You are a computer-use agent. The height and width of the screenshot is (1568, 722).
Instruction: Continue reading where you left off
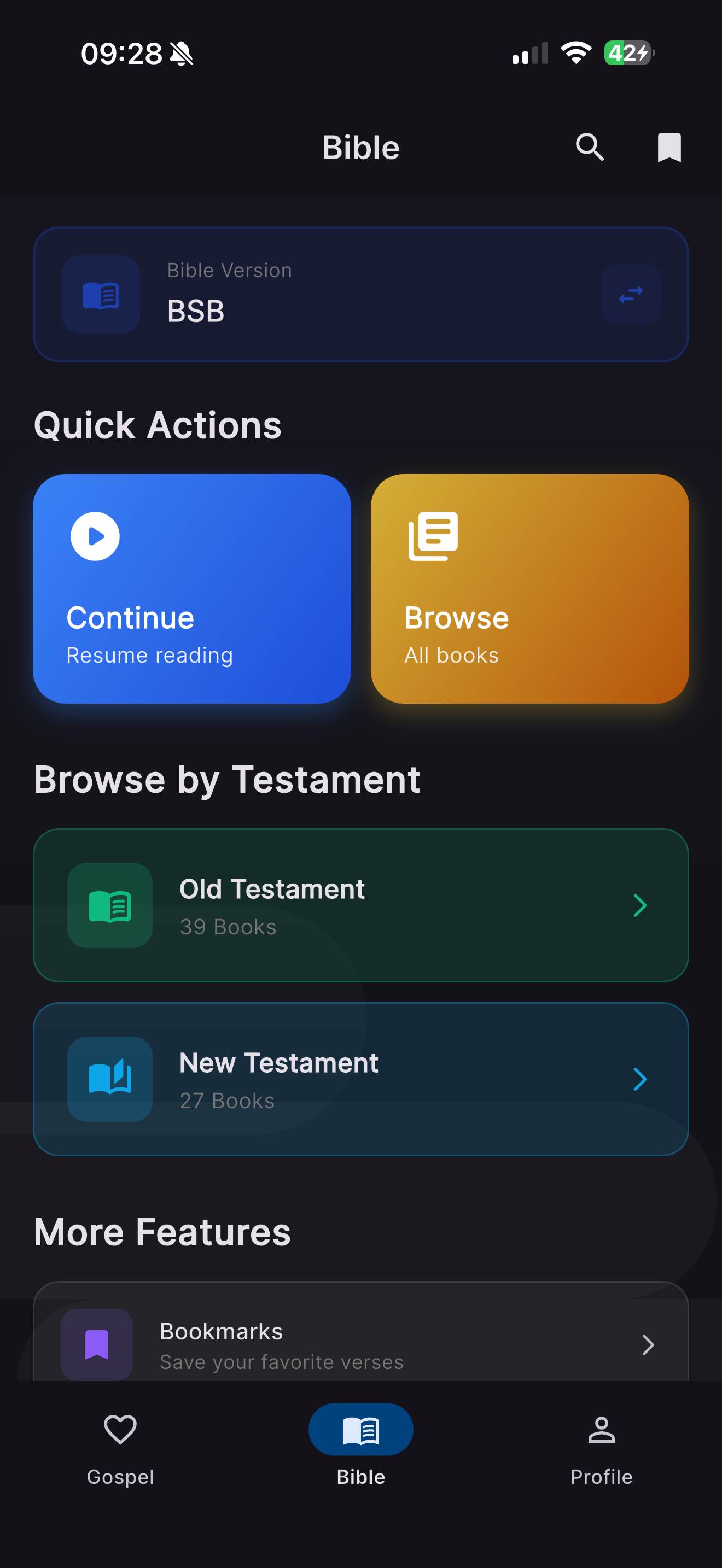click(x=192, y=588)
